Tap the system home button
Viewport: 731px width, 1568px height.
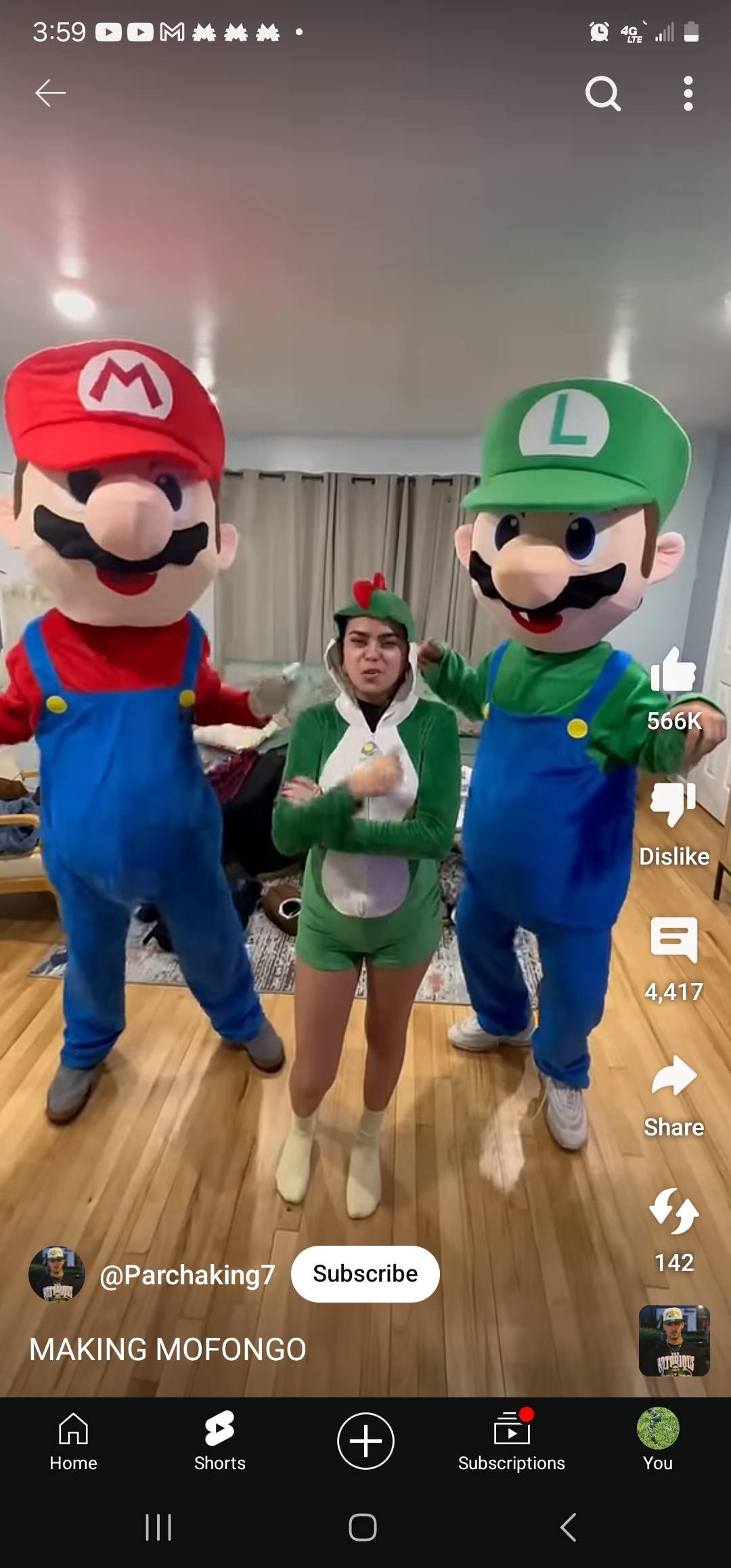coord(363,1527)
